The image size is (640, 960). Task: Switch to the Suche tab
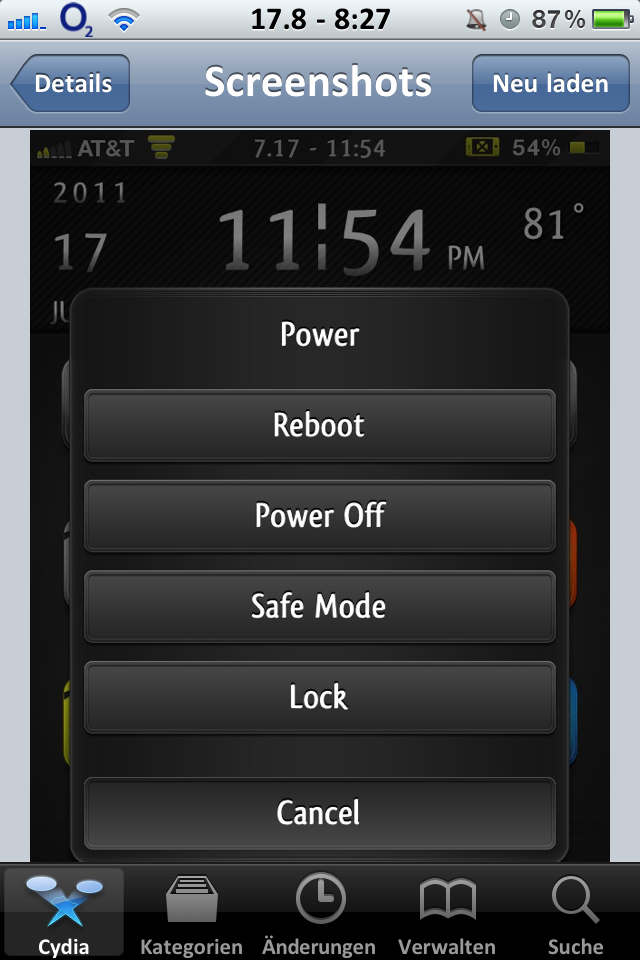575,913
